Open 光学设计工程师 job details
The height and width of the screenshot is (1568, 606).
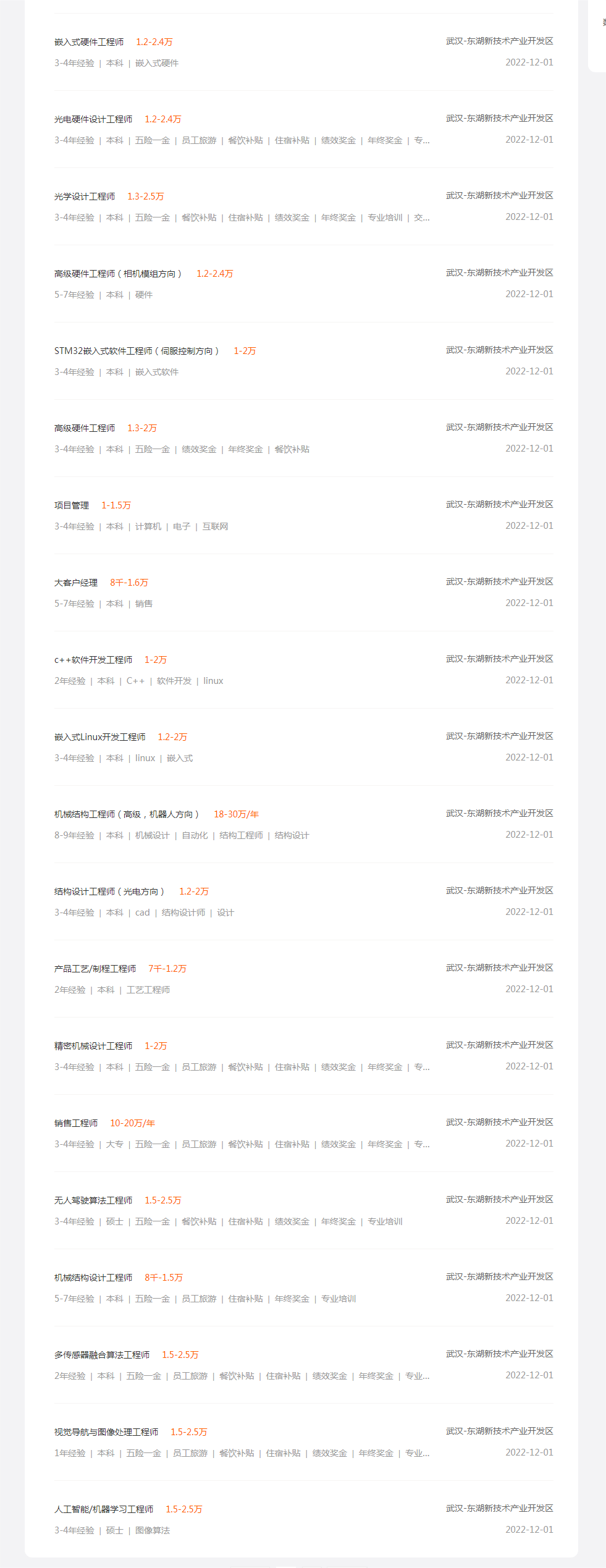(x=85, y=196)
